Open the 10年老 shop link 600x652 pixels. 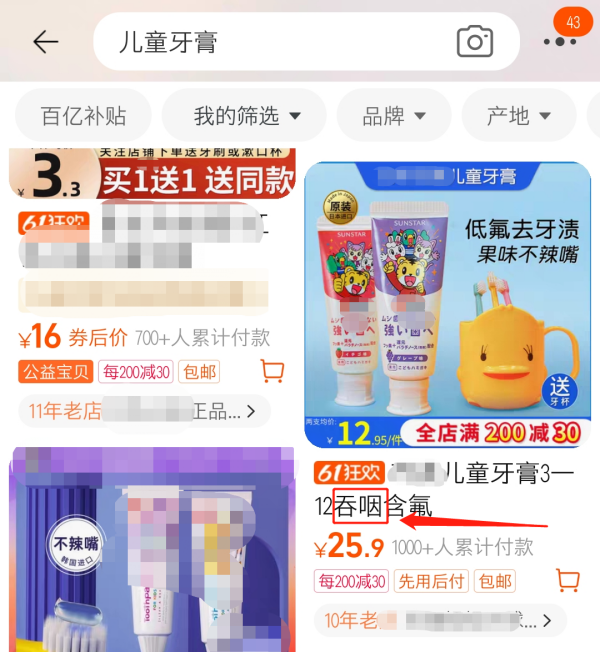(x=431, y=620)
